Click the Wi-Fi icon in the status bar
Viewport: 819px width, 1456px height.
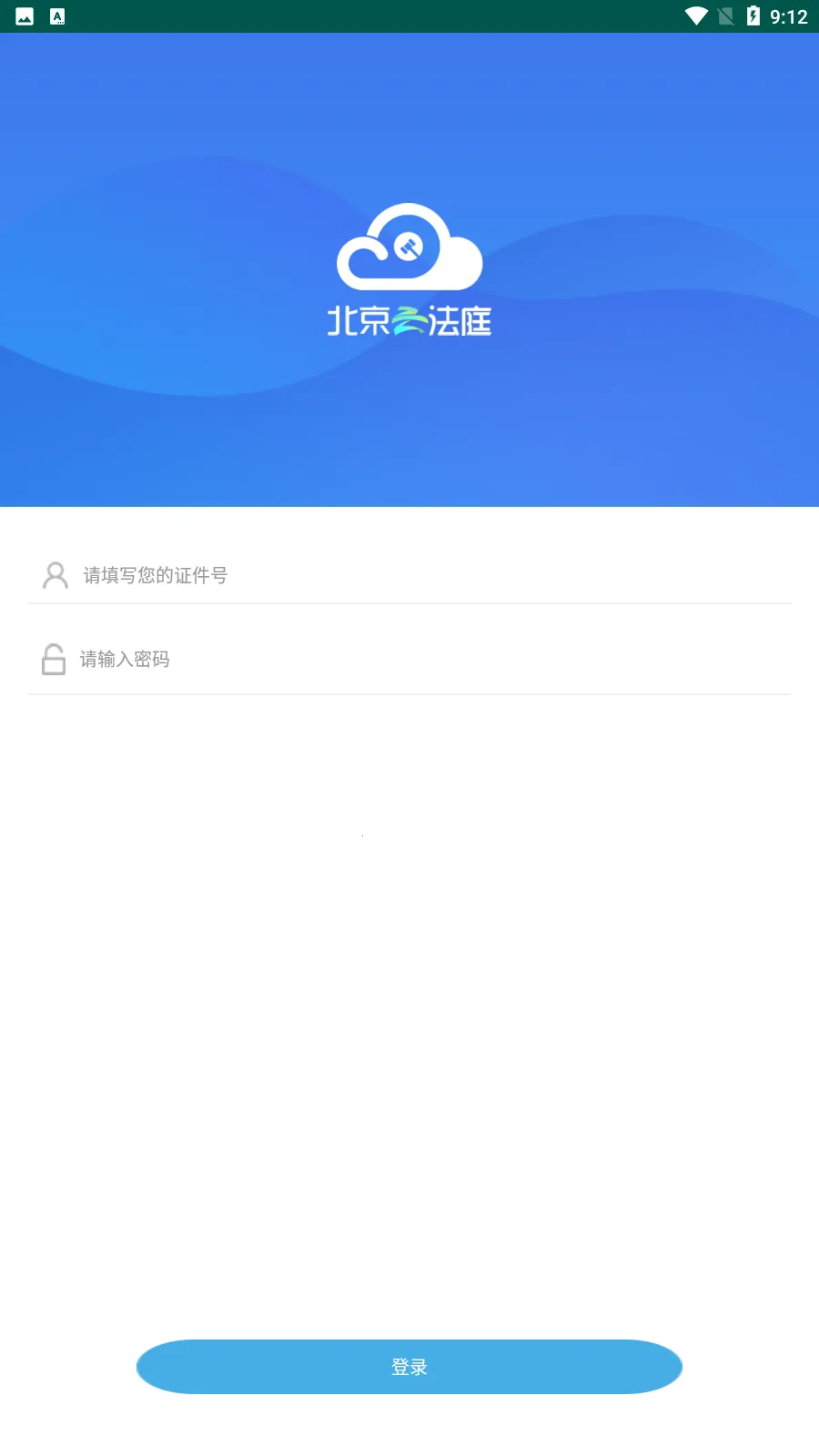click(x=696, y=15)
